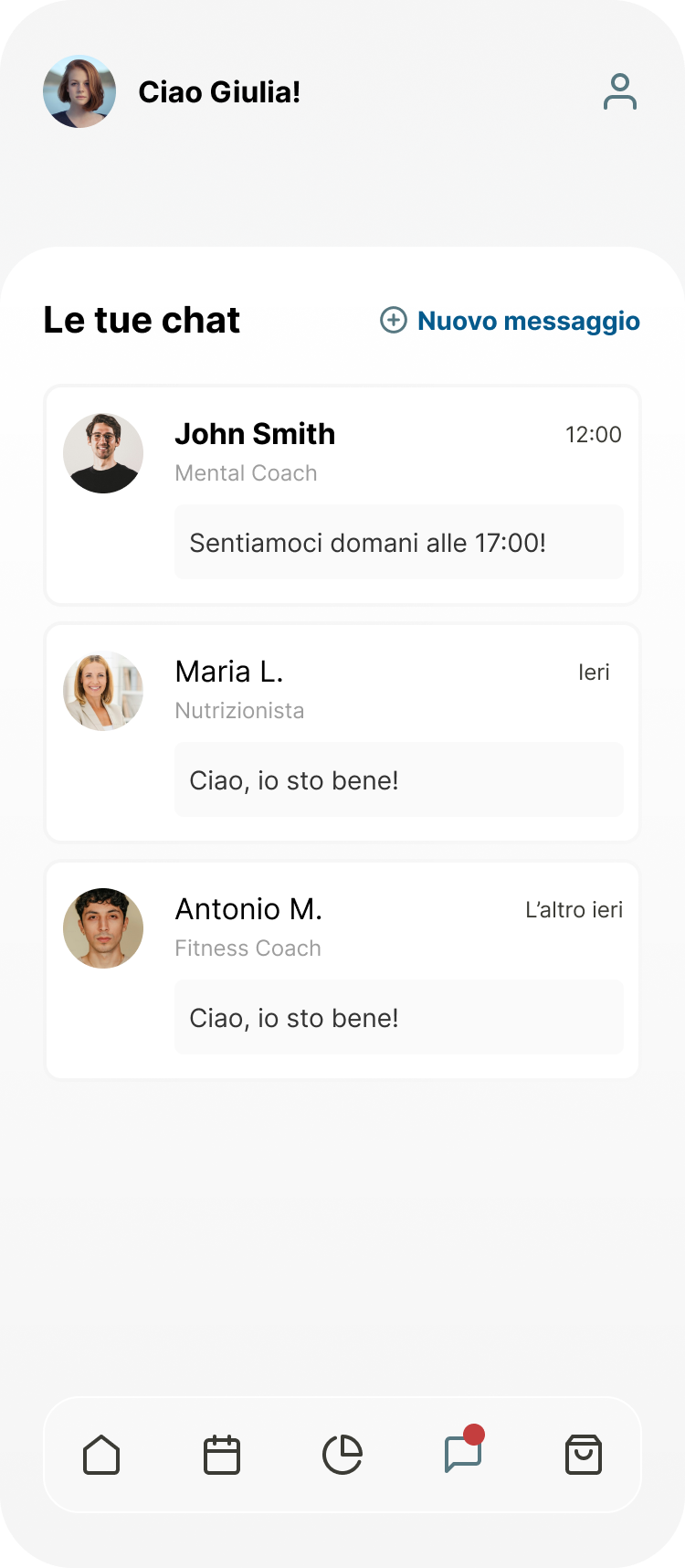Select the message Sentiamoci domani alle 17:00!
Screen dimensions: 685x1568
(x=368, y=542)
